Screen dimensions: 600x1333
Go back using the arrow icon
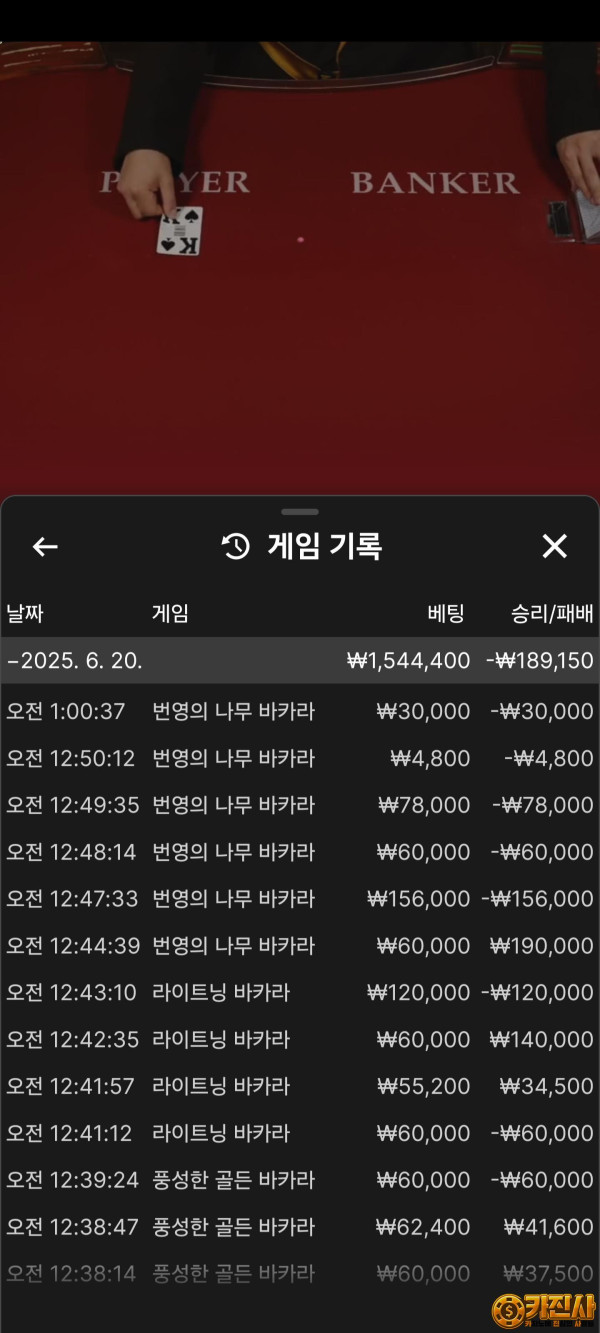pyautogui.click(x=45, y=546)
